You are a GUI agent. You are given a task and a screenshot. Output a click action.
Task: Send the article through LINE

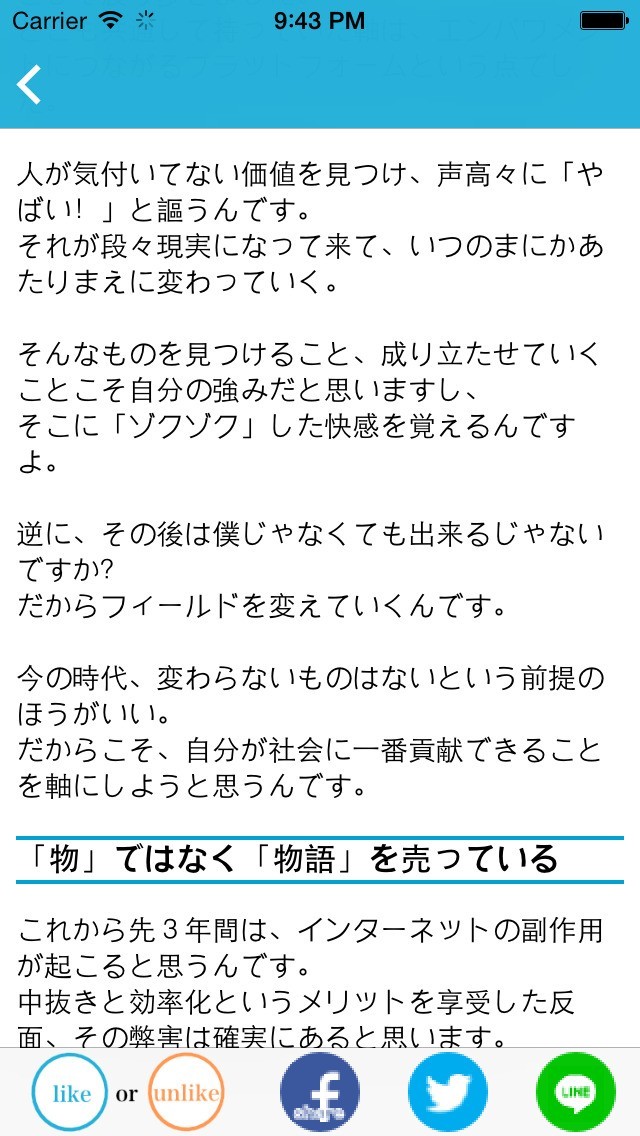[575, 1093]
